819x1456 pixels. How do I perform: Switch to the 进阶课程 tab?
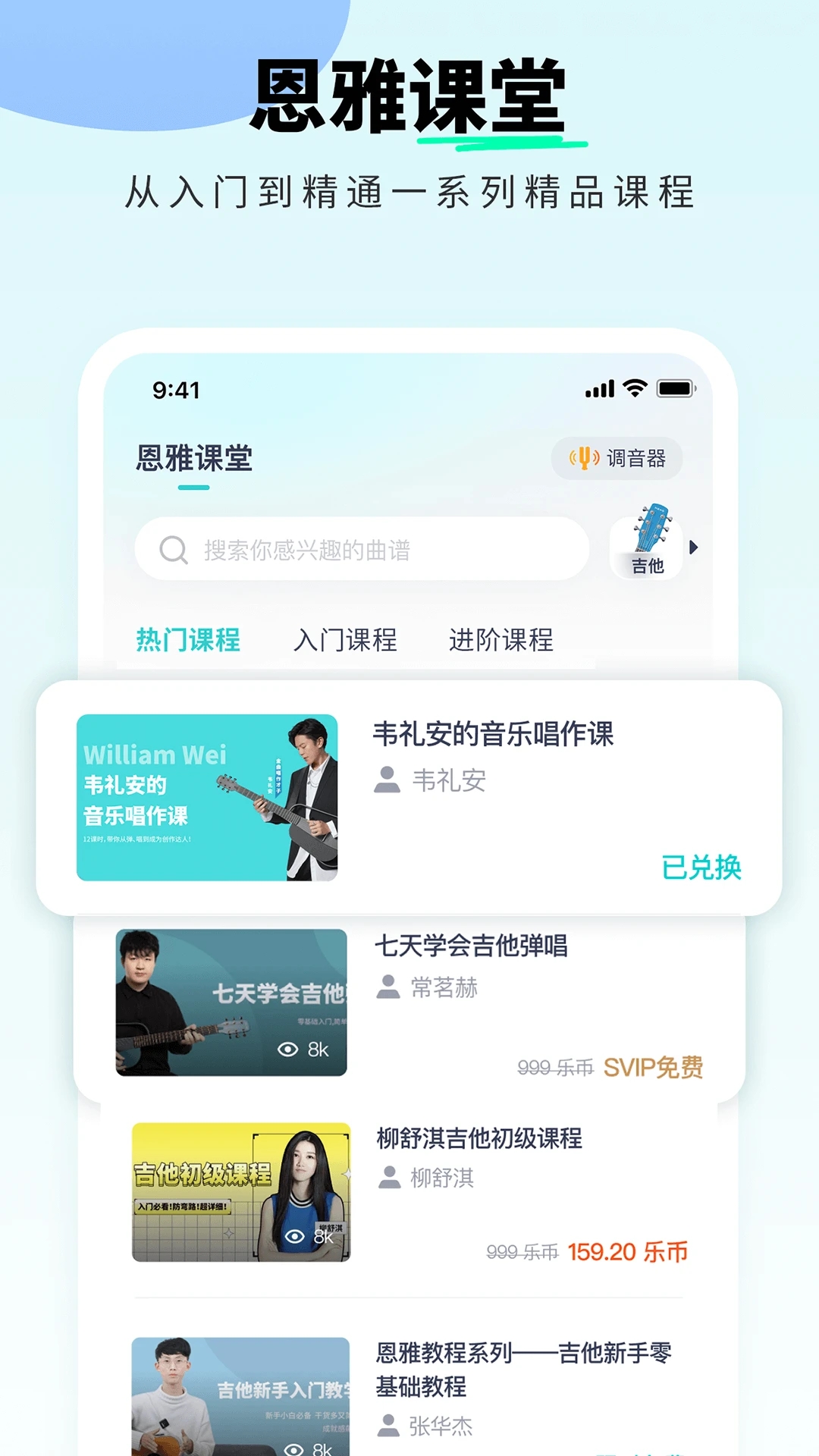[502, 639]
